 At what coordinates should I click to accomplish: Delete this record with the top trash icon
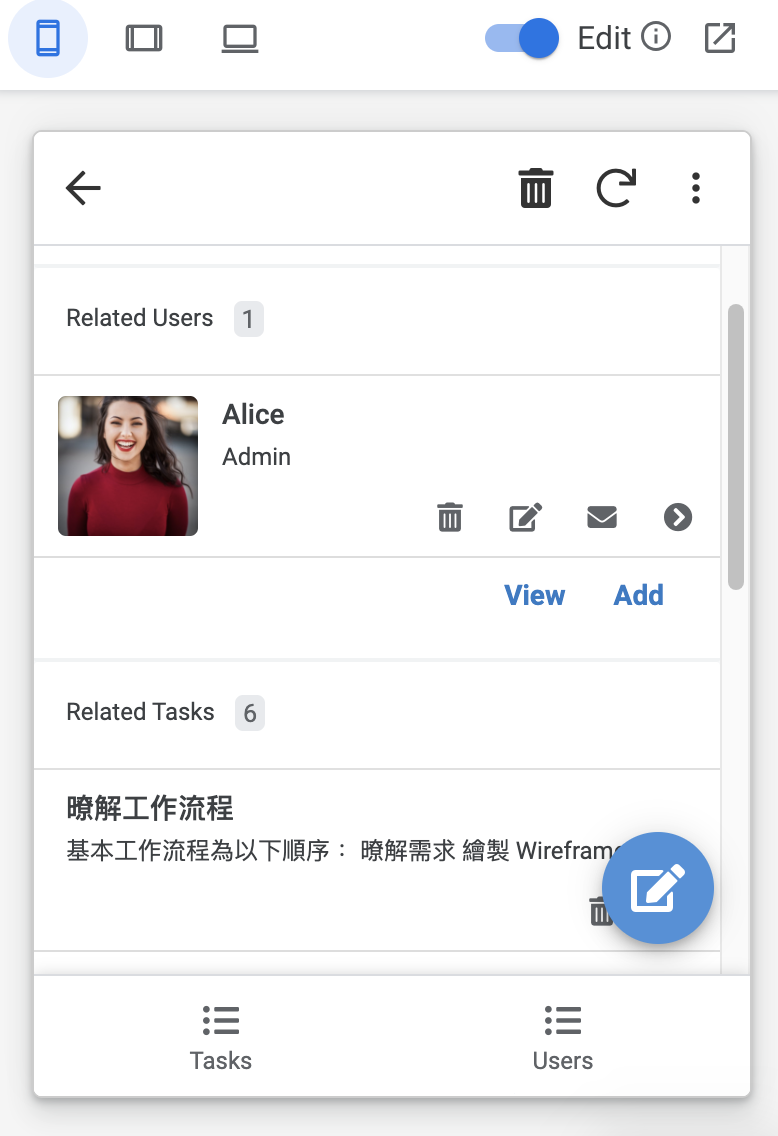pos(536,188)
